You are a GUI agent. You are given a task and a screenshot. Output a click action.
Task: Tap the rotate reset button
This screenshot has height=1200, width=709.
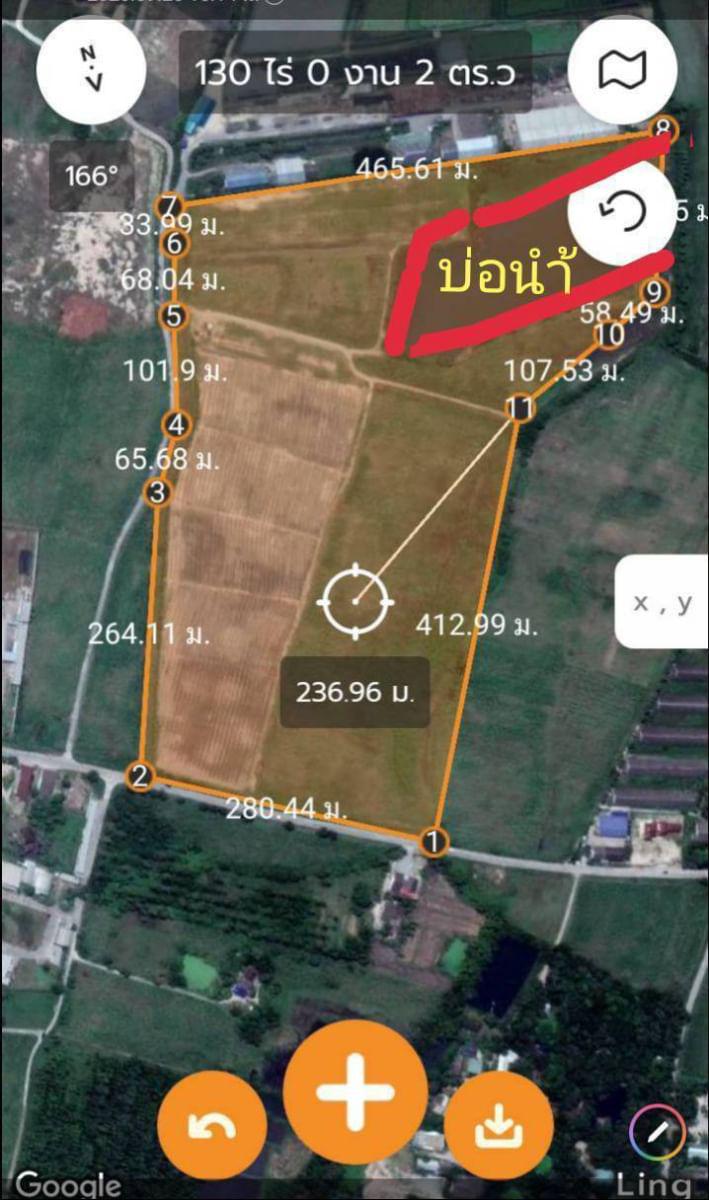[622, 212]
